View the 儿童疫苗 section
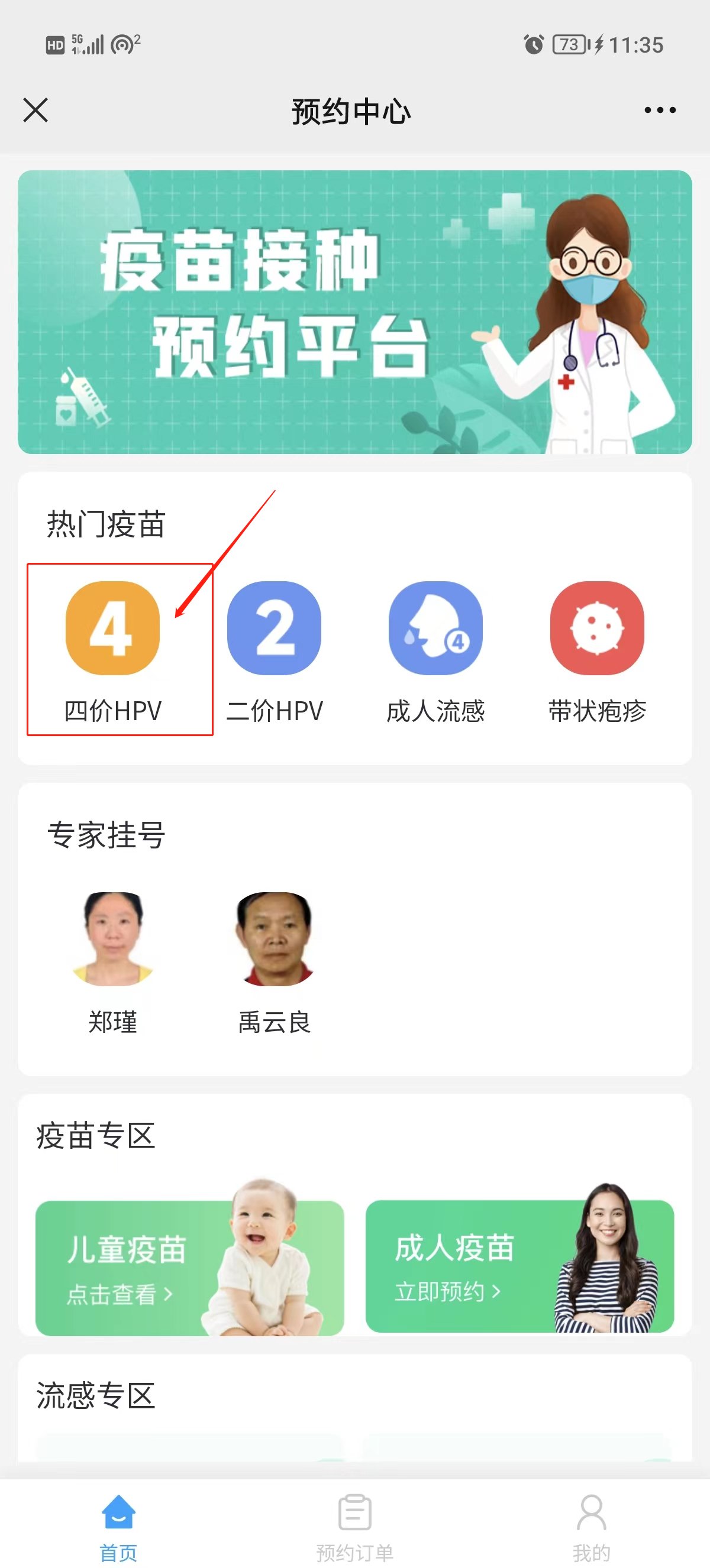Screen dimensions: 710x1568 pyautogui.click(x=189, y=1267)
